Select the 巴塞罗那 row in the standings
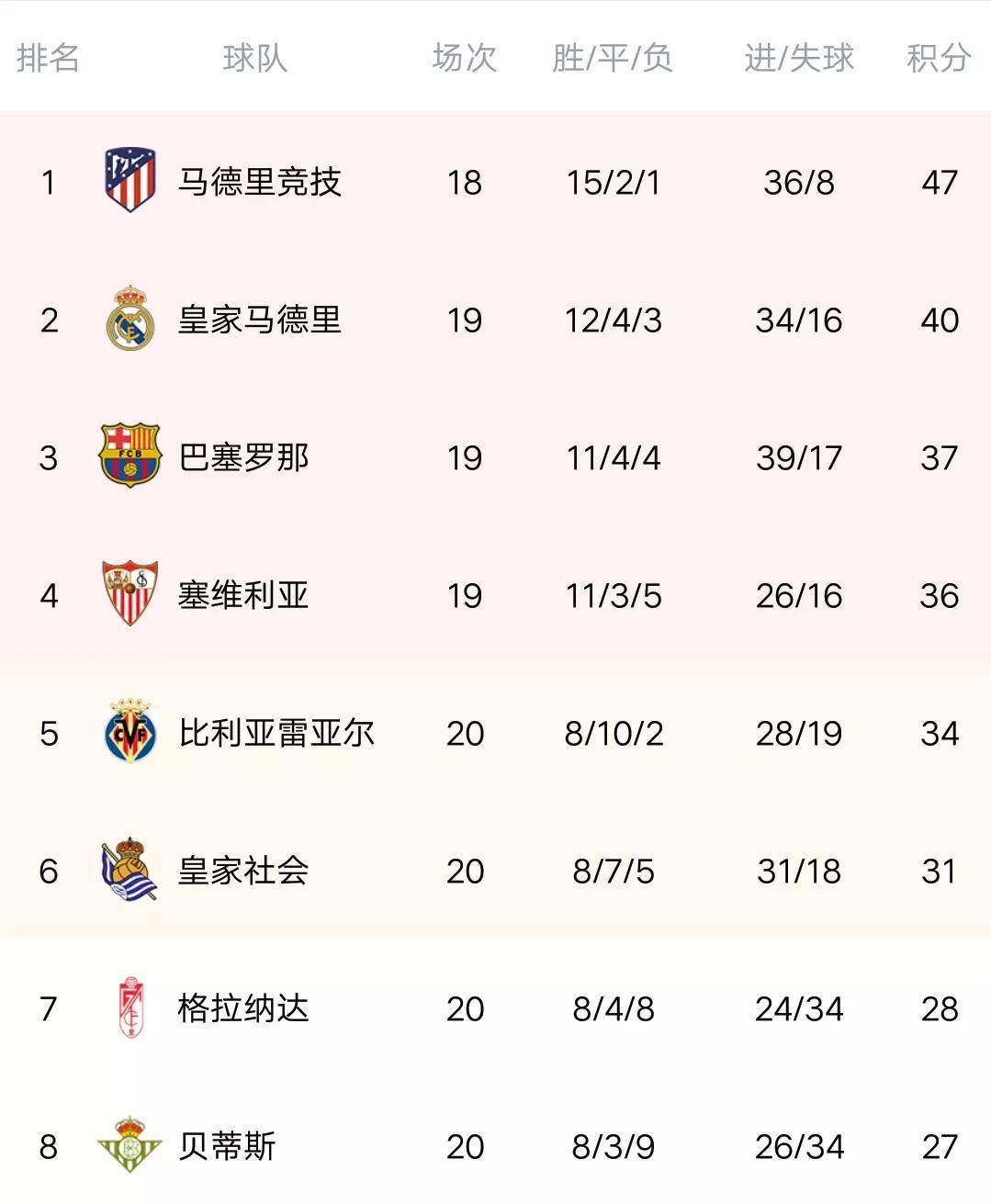 (243, 457)
